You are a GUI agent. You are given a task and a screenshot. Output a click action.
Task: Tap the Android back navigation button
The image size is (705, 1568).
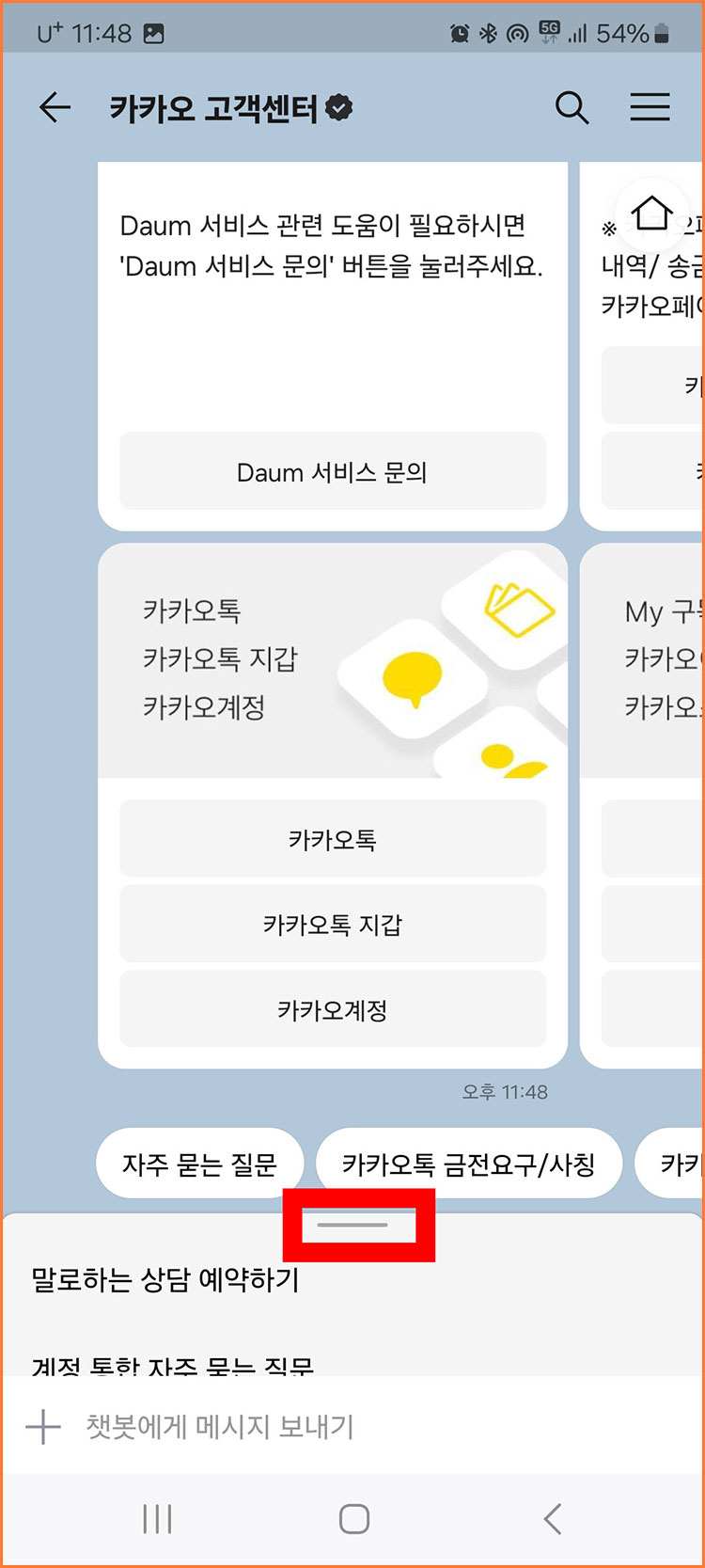coord(551,1517)
